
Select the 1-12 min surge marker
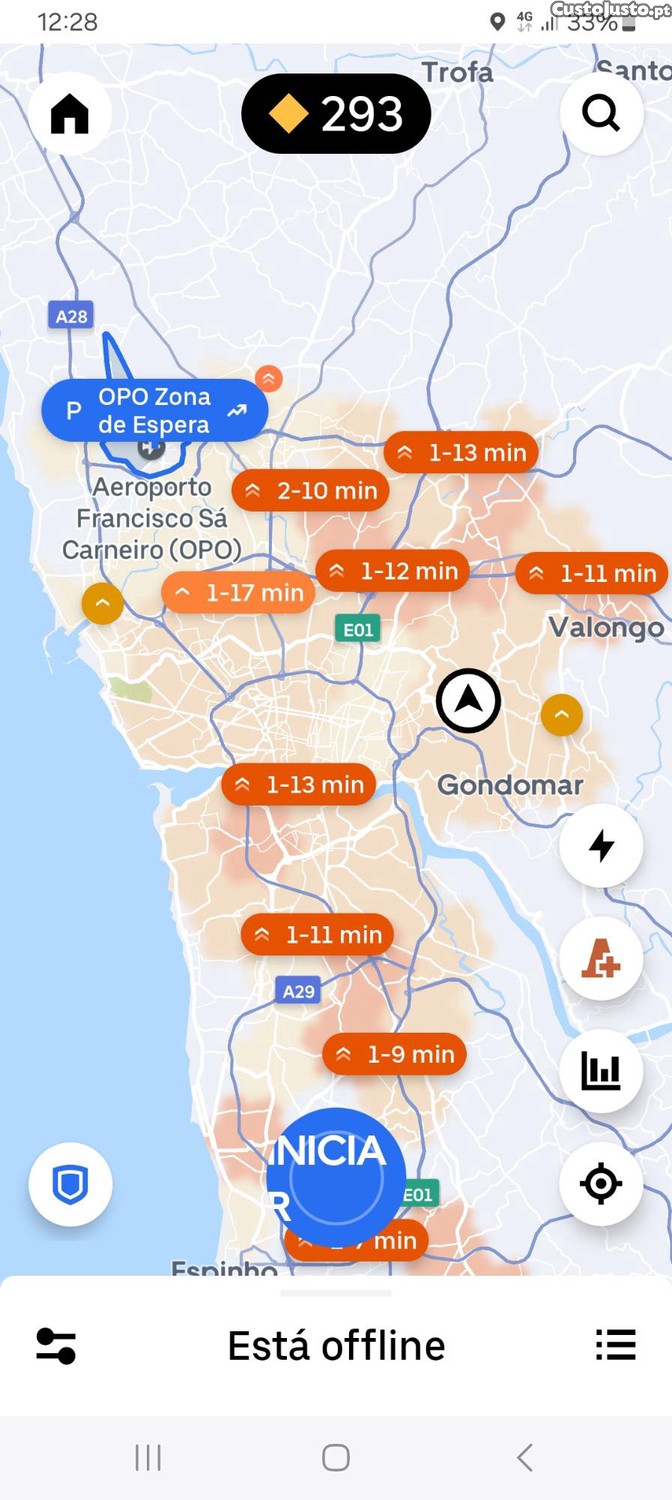coord(392,571)
